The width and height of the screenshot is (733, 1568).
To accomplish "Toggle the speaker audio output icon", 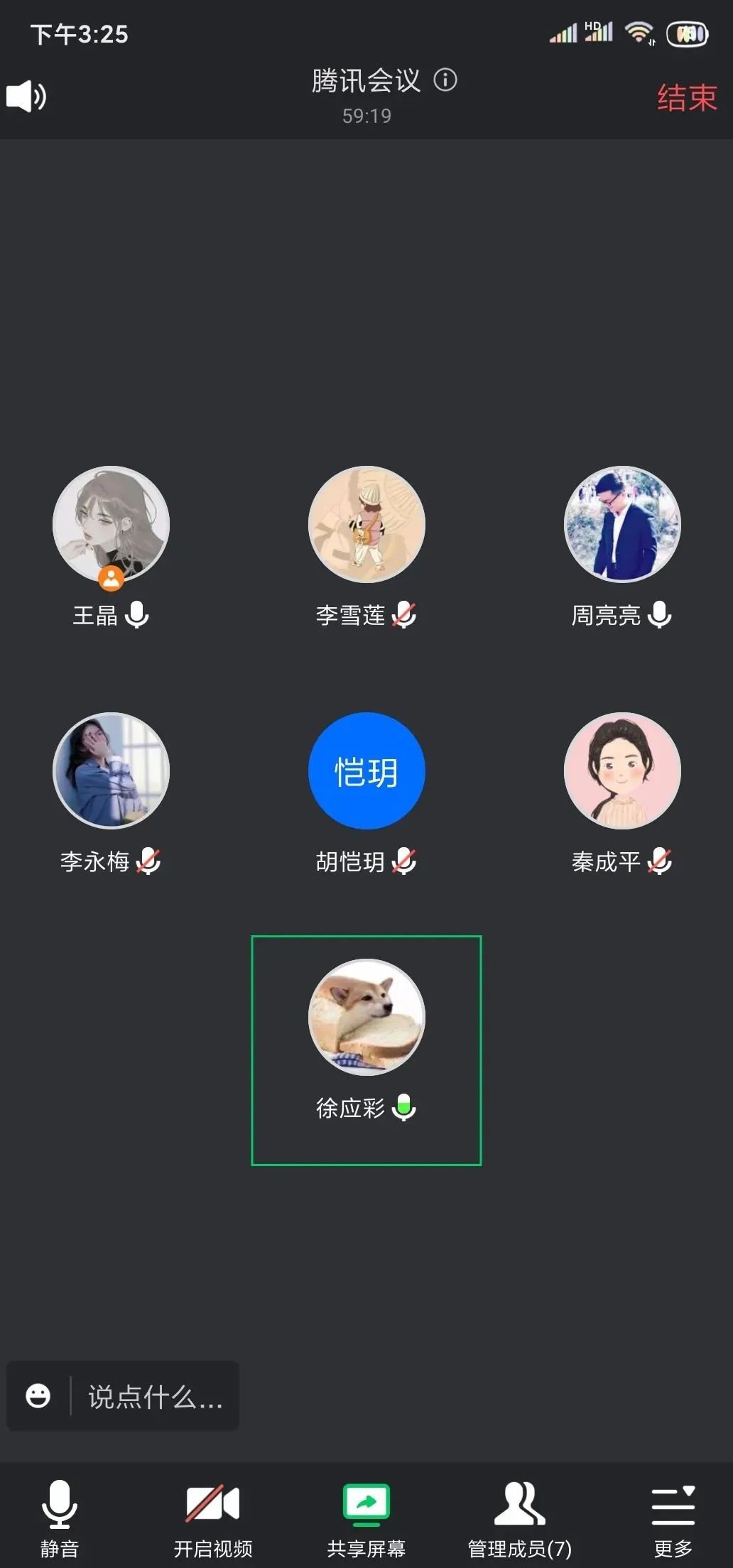I will tap(26, 96).
